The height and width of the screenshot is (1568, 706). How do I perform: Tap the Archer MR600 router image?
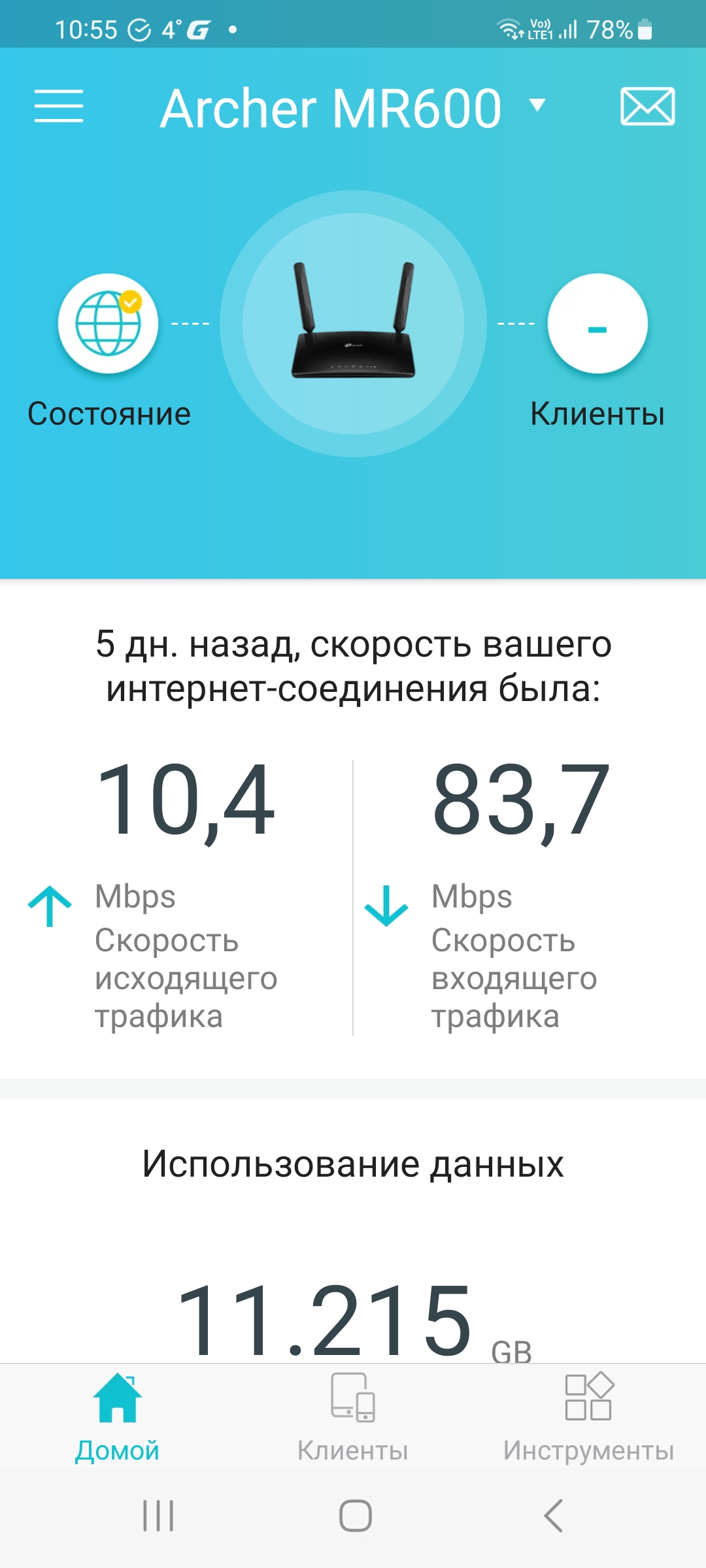(x=353, y=324)
